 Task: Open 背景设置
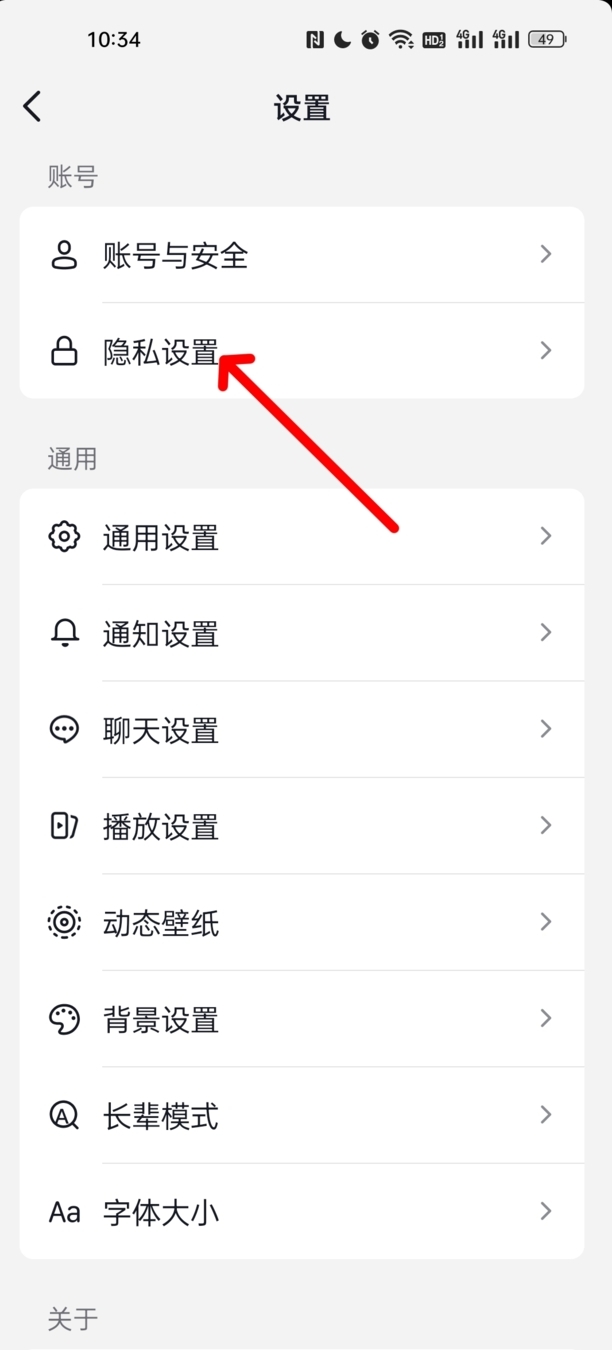[x=300, y=1019]
